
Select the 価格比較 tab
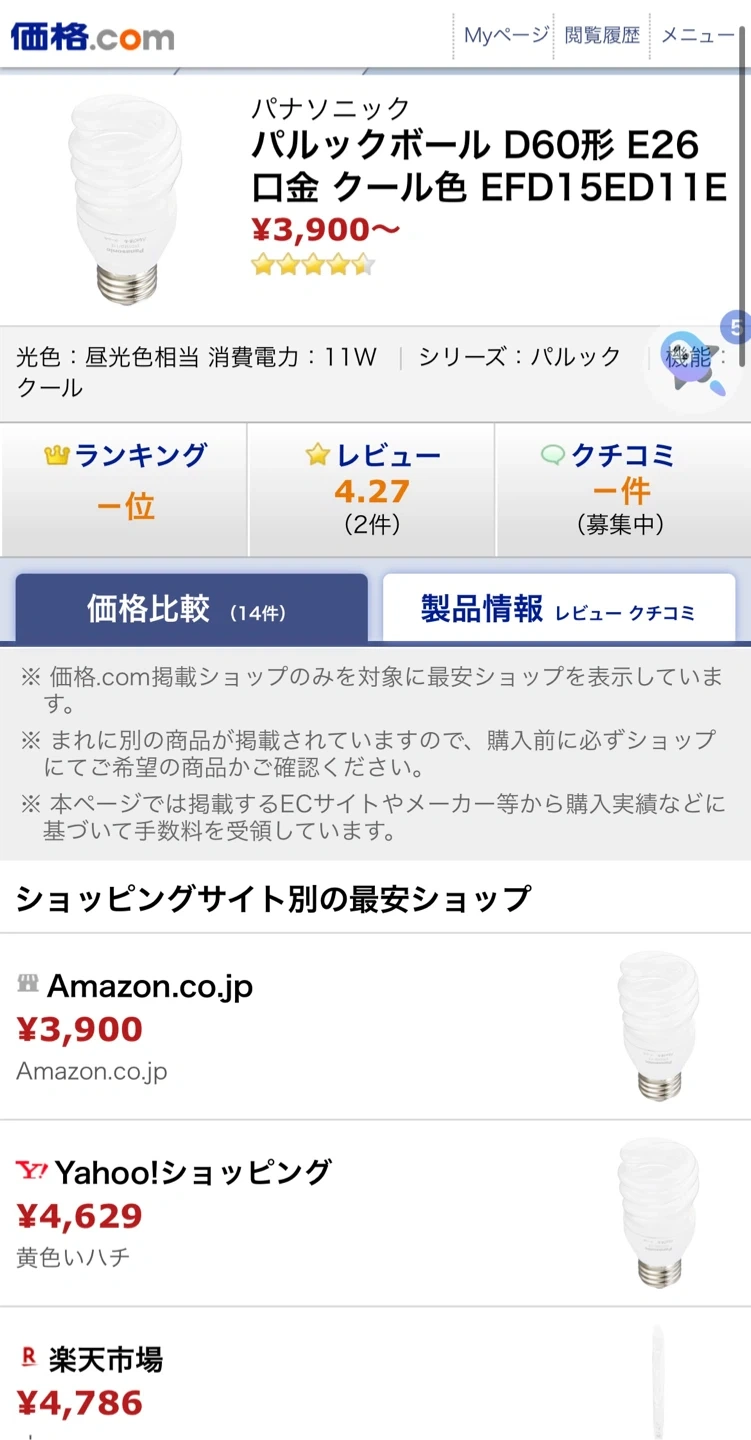click(191, 608)
